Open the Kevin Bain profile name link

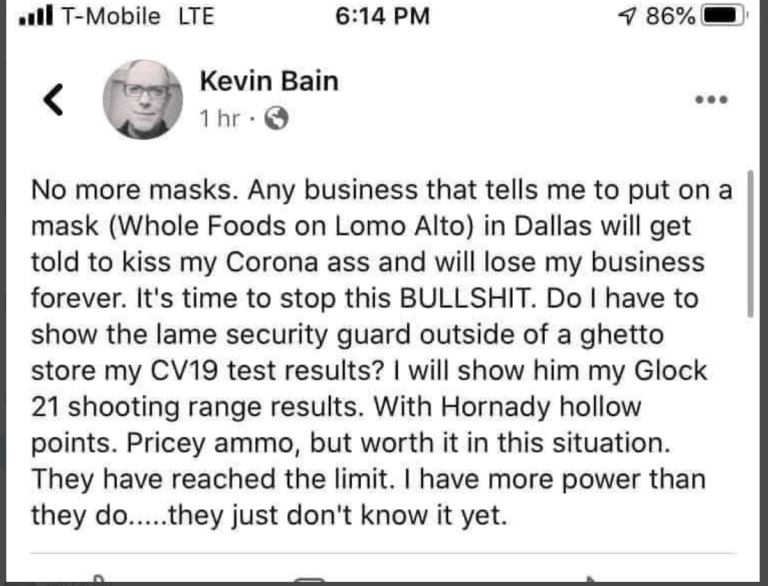(269, 80)
